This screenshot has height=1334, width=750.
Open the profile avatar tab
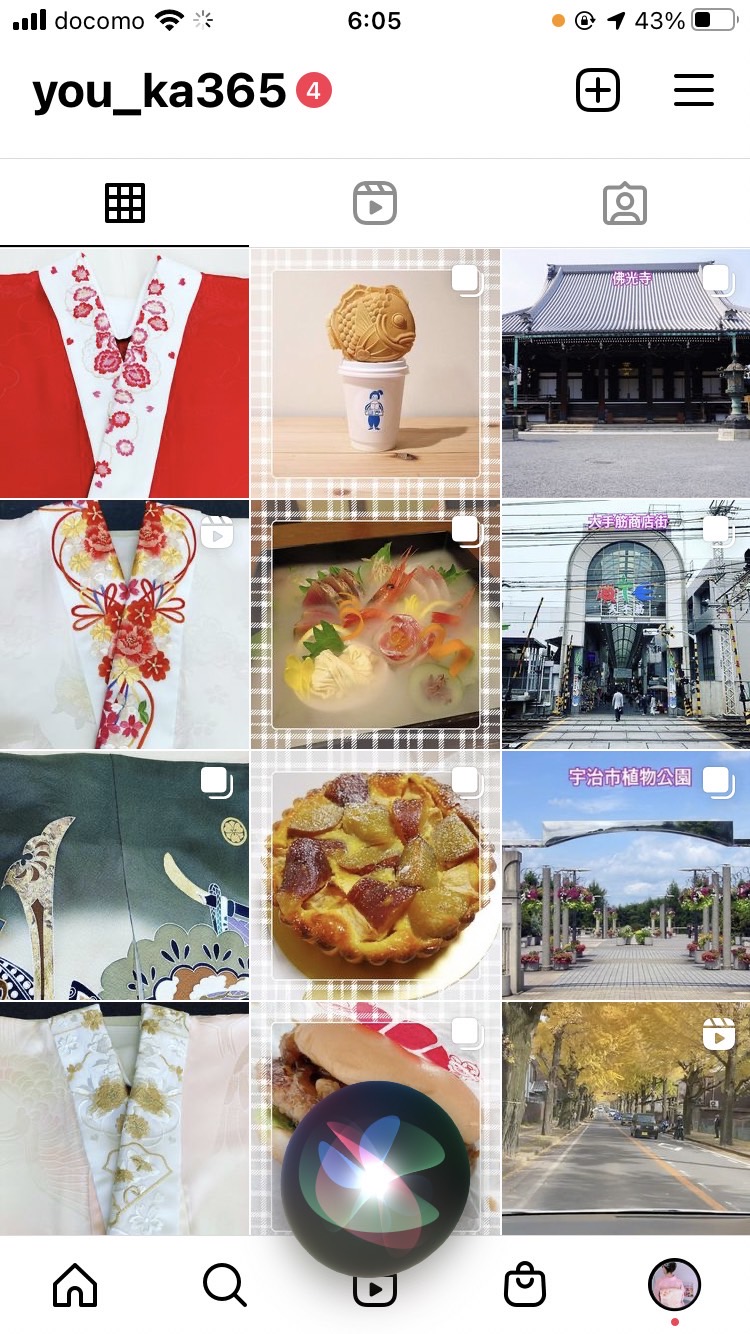tap(675, 1285)
